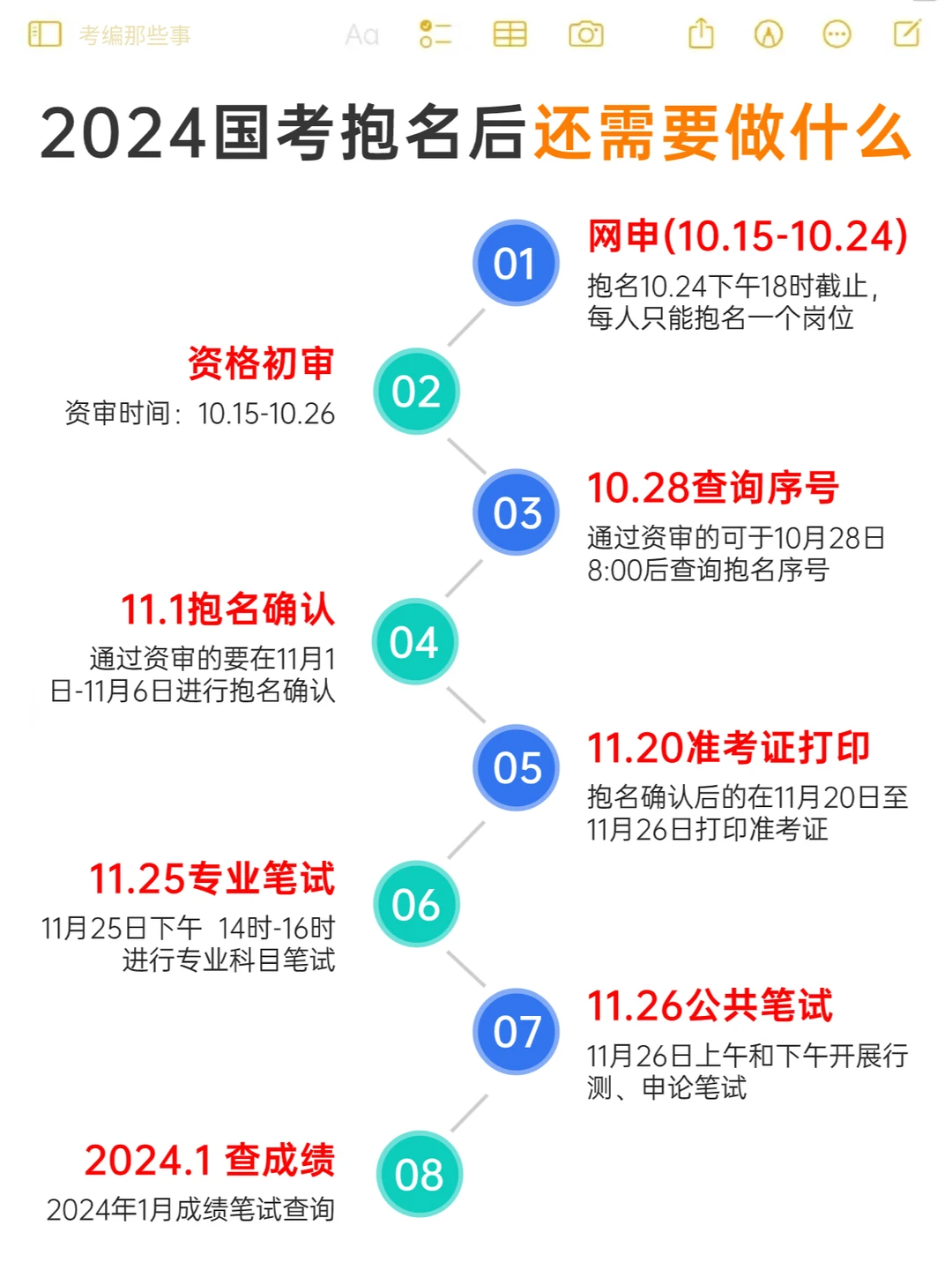Tap the step 01 blue circle
This screenshot has width=952, height=1270.
515,263
